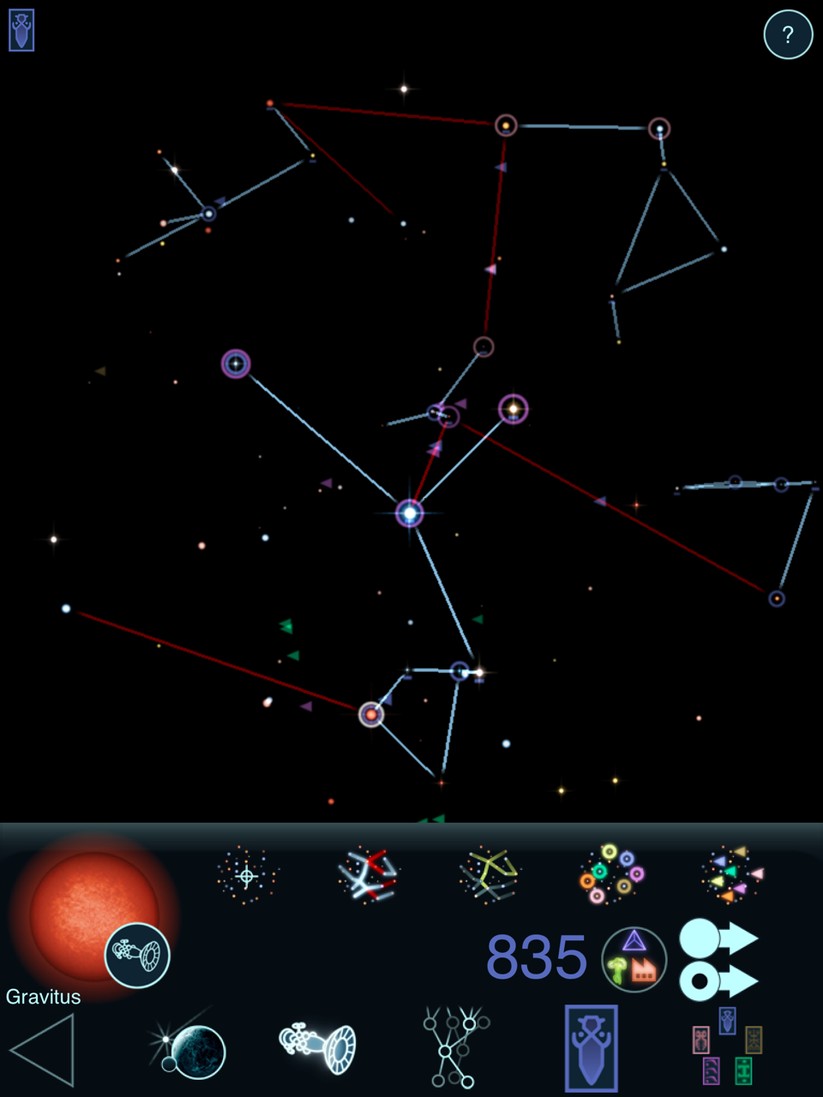The width and height of the screenshot is (823, 1097).
Task: Select the ship badge on the Gravitus portrait
Action: 138,956
